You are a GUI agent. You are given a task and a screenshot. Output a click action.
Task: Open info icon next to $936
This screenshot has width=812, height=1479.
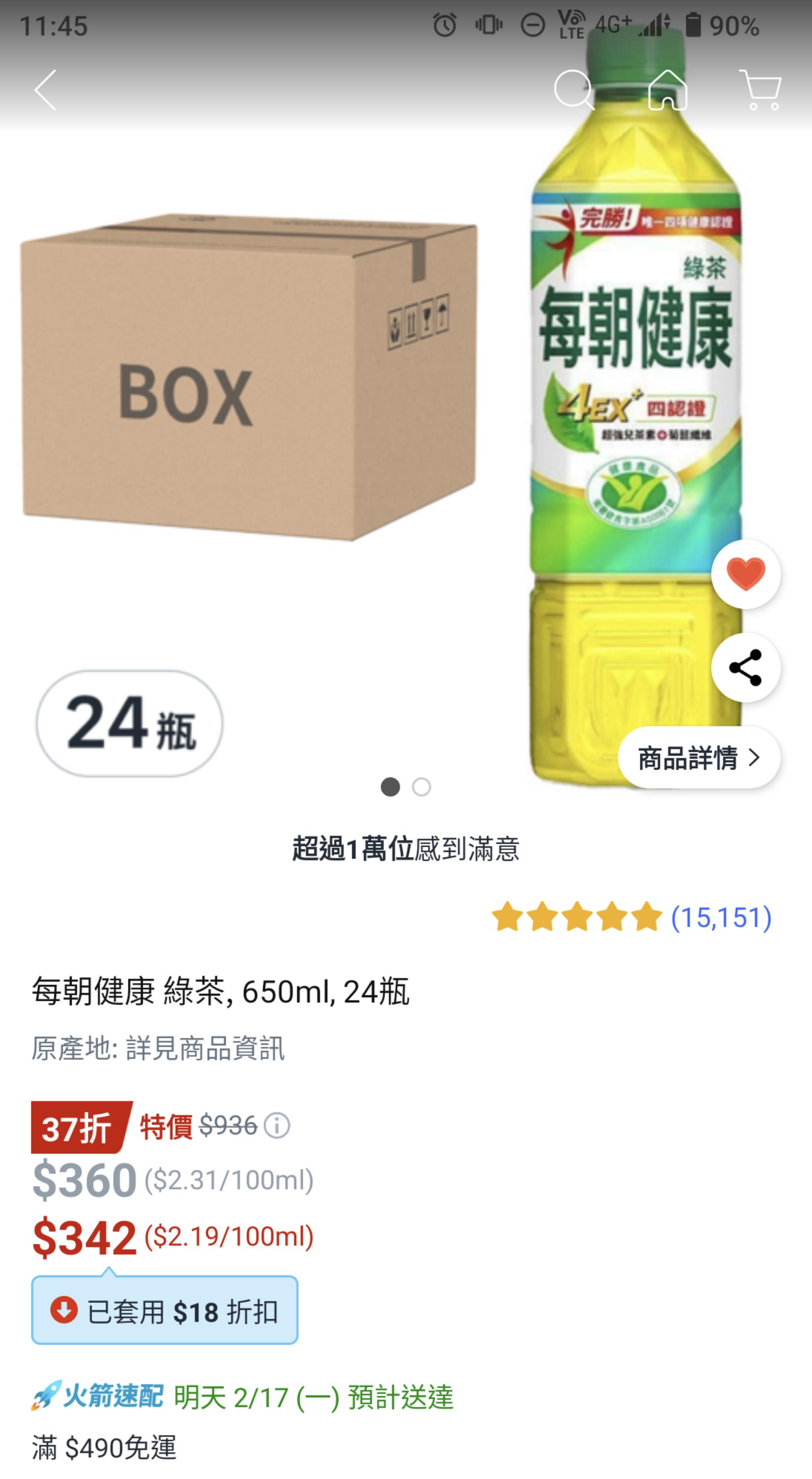(277, 1126)
